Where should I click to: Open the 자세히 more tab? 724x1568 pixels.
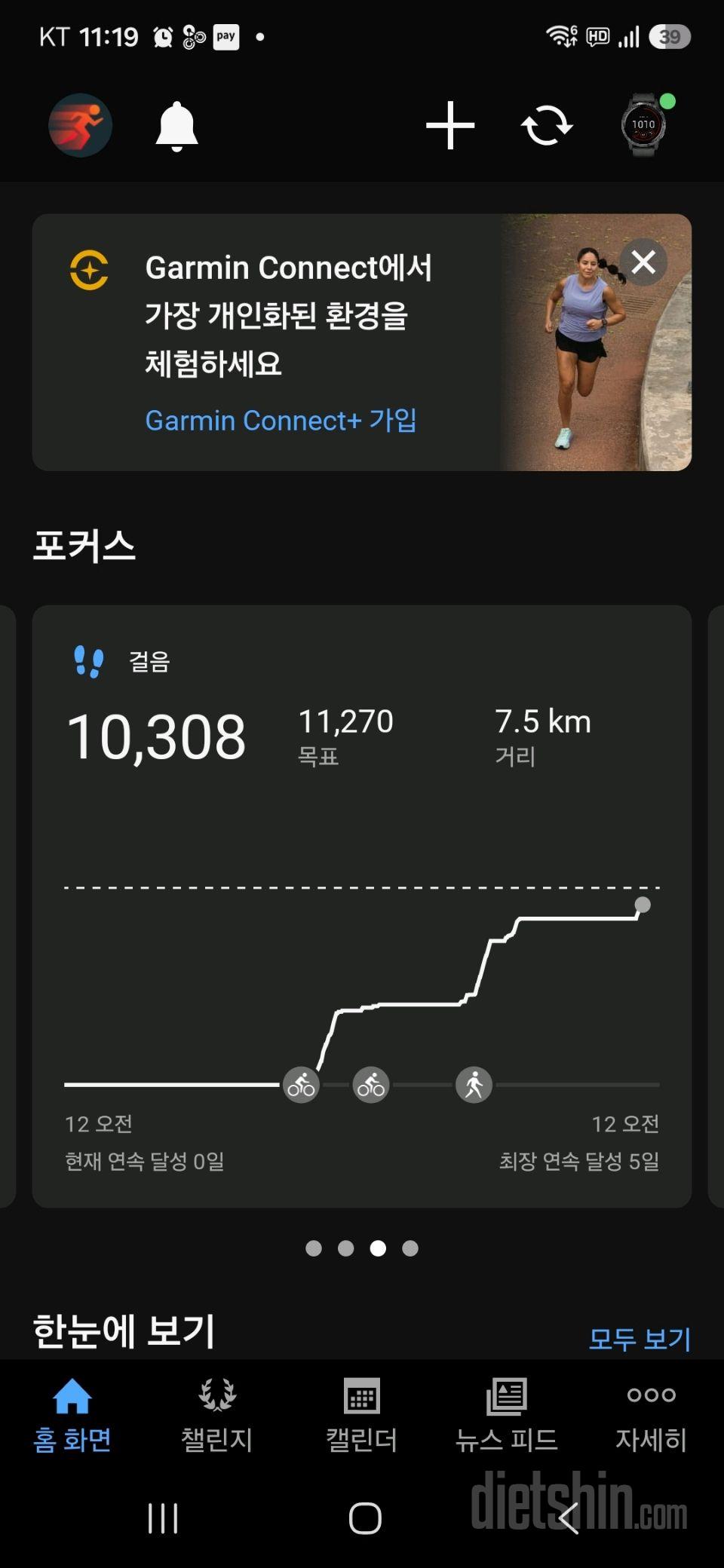pyautogui.click(x=651, y=1416)
